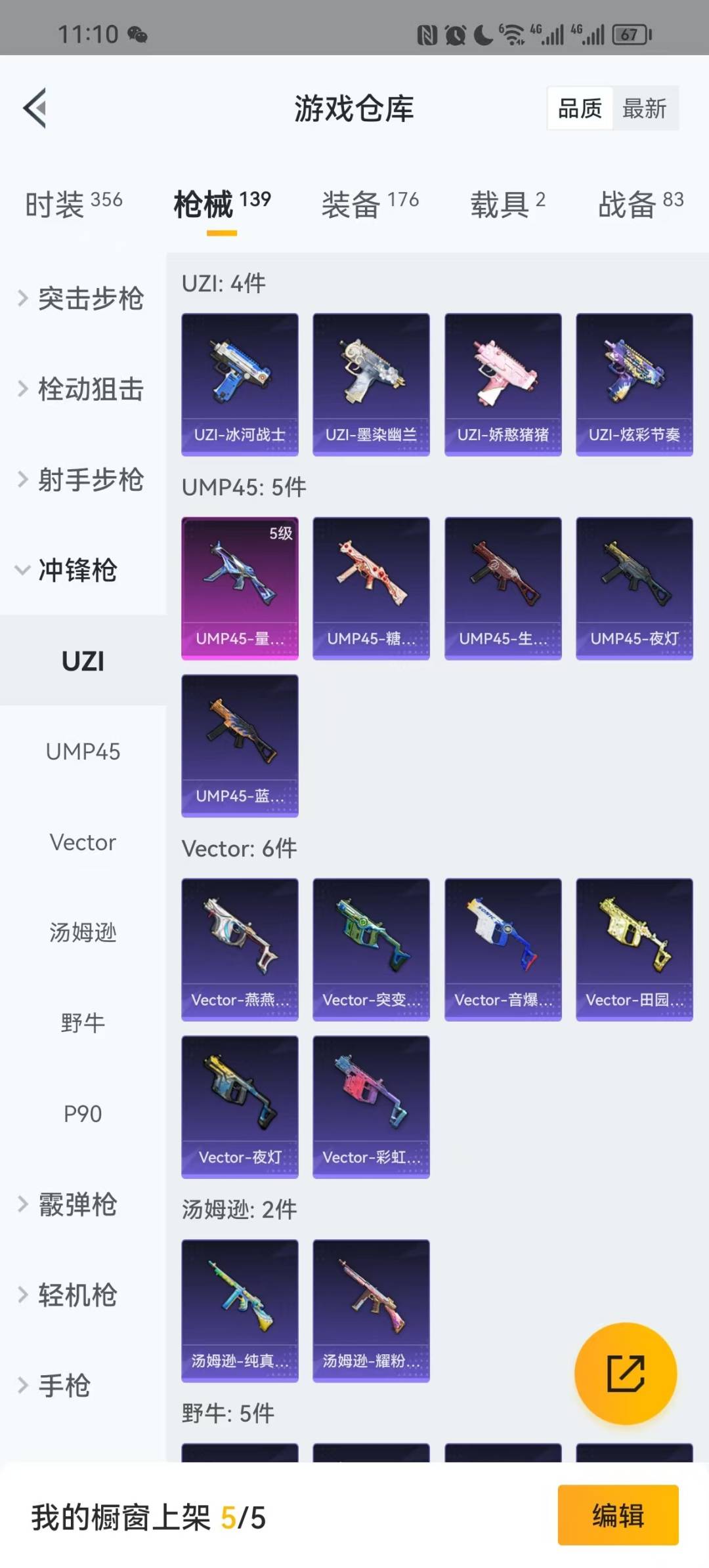Expand the 栓动狙击 category
The image size is (709, 1568).
[82, 389]
